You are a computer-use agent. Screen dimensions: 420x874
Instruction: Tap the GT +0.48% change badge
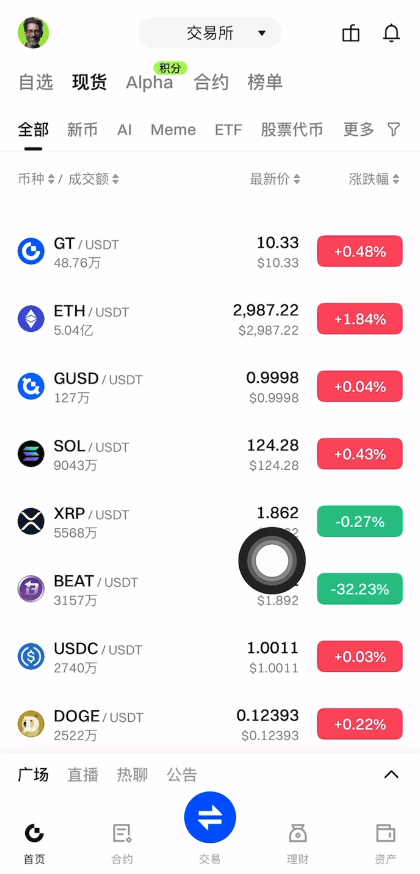[x=360, y=251]
